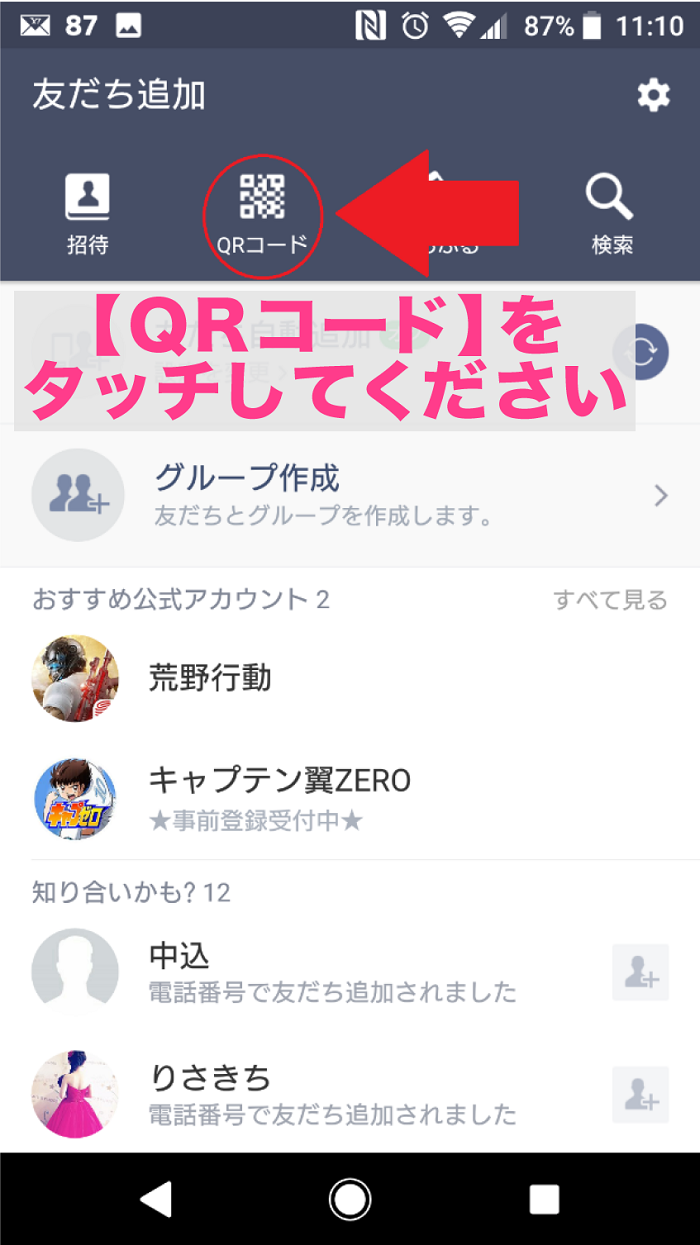Screen dimensions: 700x1245
Task: Open the 招待 invite option
Action: tap(87, 213)
